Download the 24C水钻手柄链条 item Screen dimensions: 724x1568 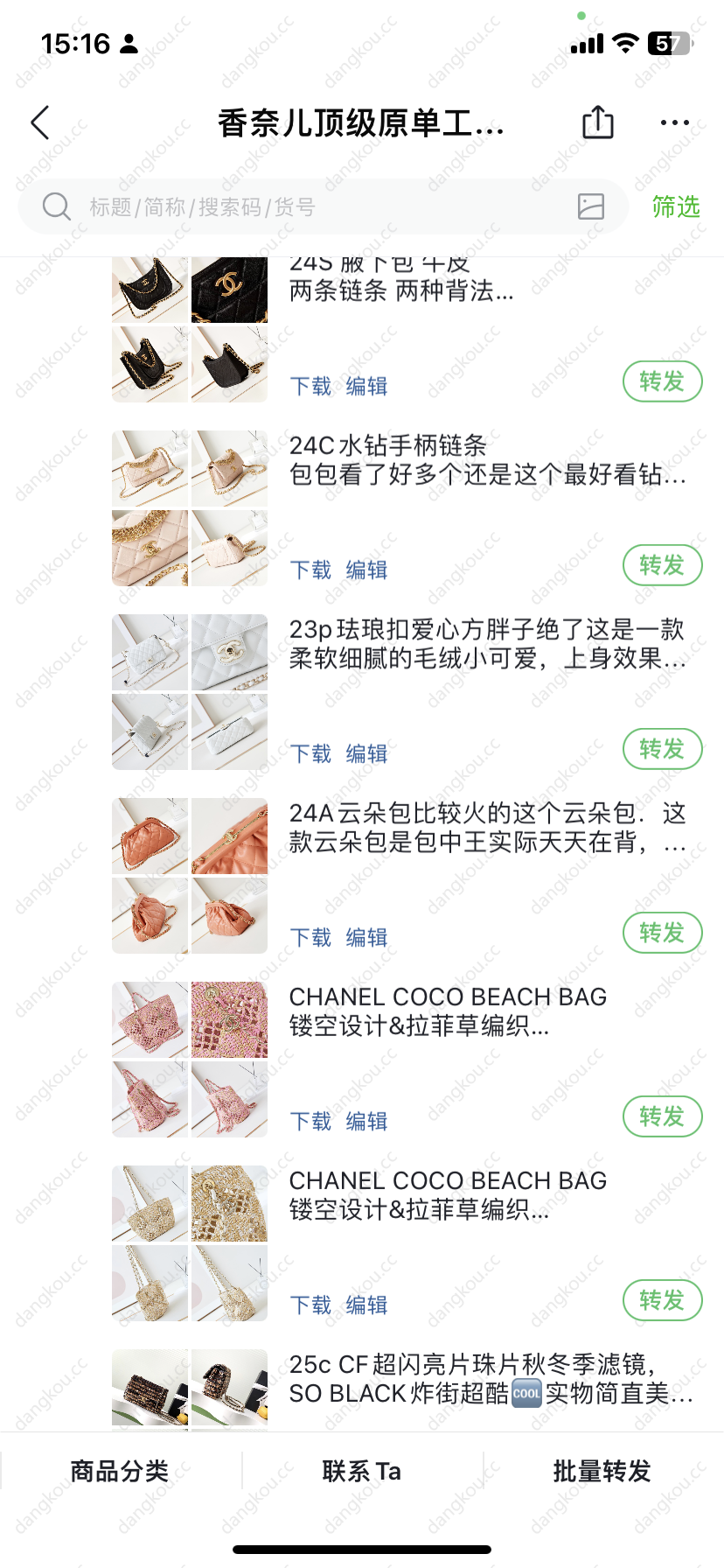click(310, 570)
